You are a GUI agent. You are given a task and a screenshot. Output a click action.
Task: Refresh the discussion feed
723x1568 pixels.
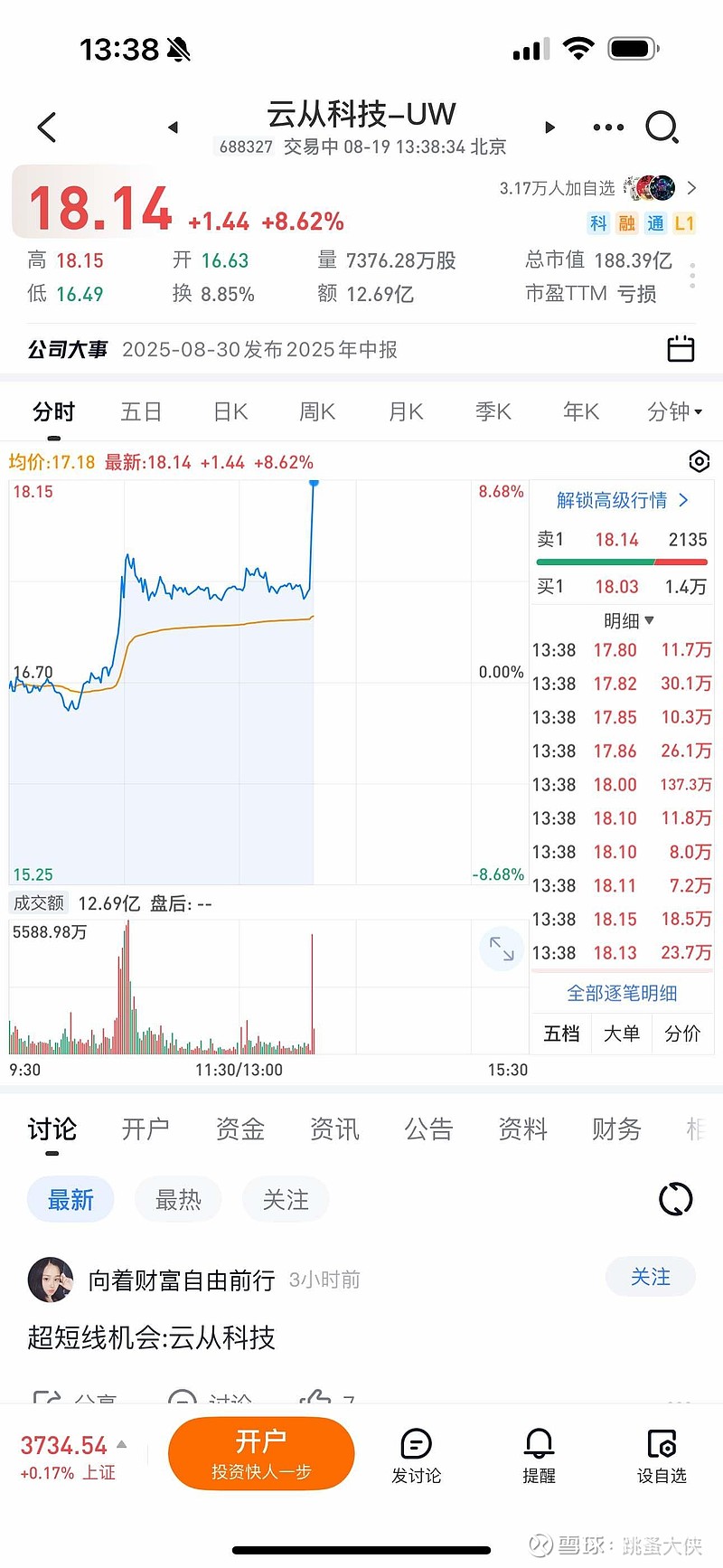click(x=675, y=1200)
